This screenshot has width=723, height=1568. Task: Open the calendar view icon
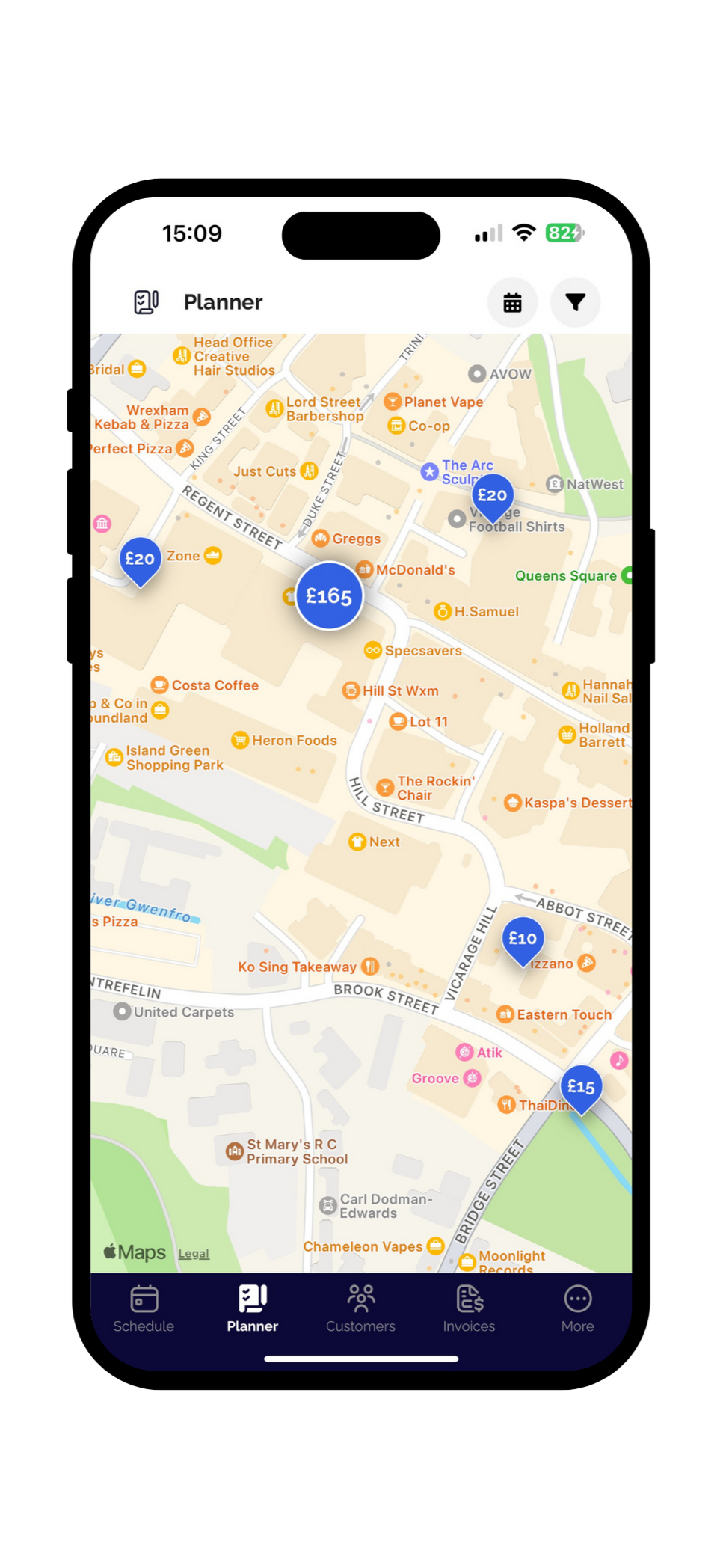(x=512, y=302)
